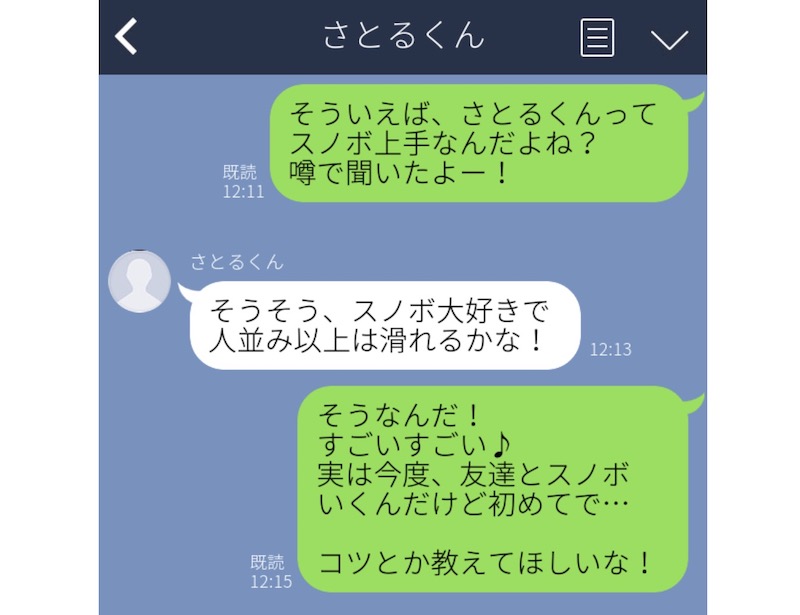Go back from the さとるくん chat
The height and width of the screenshot is (615, 800).
pyautogui.click(x=126, y=37)
